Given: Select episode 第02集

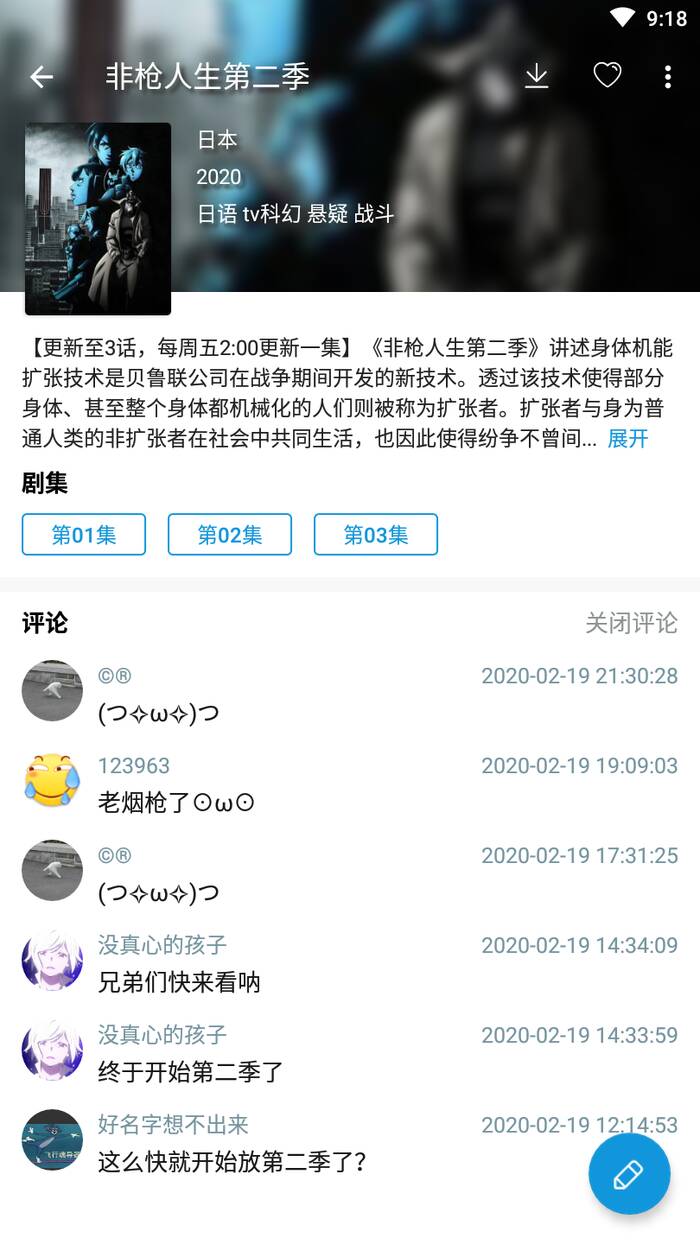Looking at the screenshot, I should [x=230, y=534].
